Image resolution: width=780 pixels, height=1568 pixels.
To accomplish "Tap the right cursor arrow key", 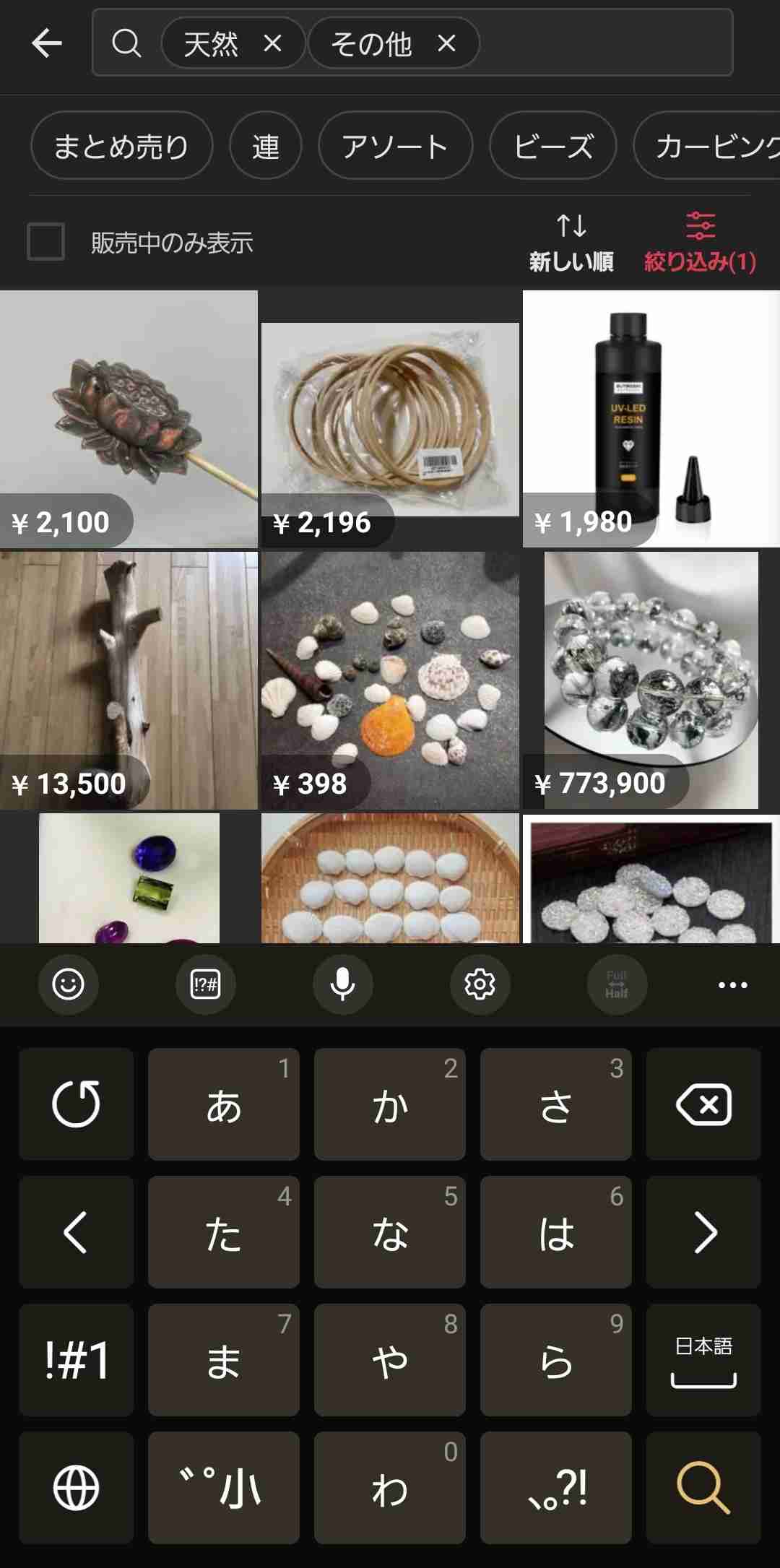I will (x=703, y=1231).
